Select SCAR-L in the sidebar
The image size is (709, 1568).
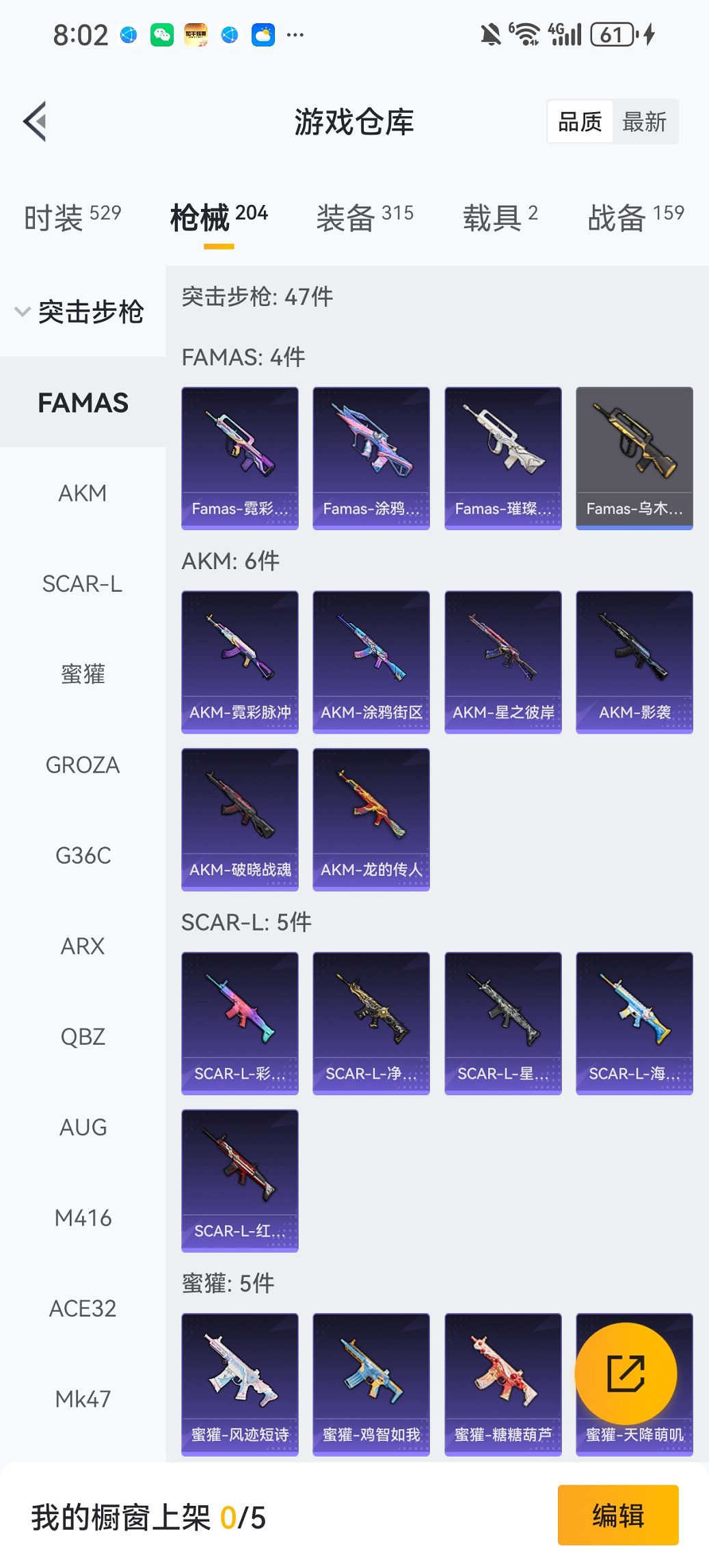click(x=83, y=584)
